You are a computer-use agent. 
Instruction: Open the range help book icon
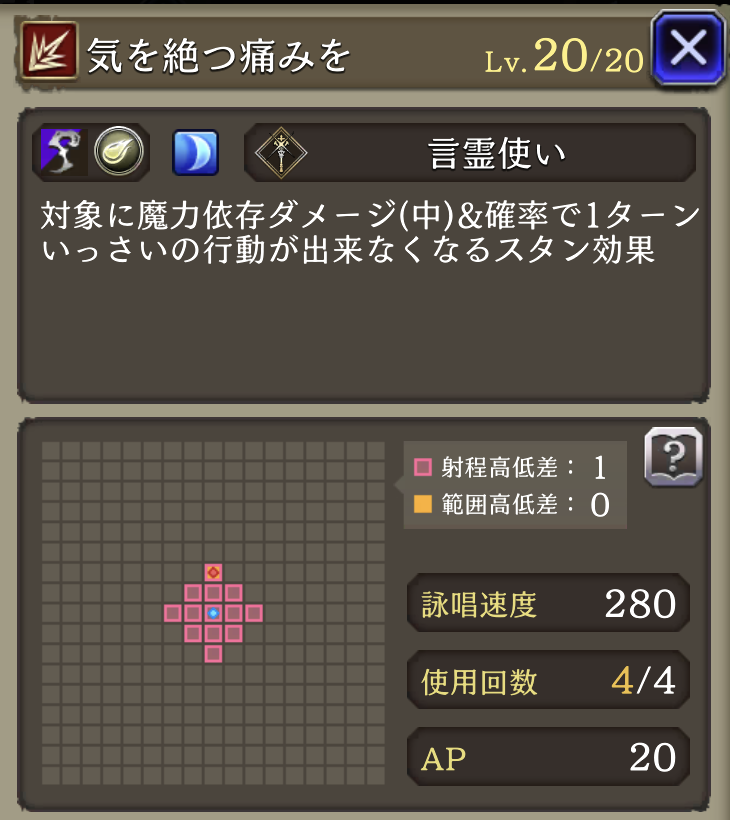pyautogui.click(x=673, y=458)
